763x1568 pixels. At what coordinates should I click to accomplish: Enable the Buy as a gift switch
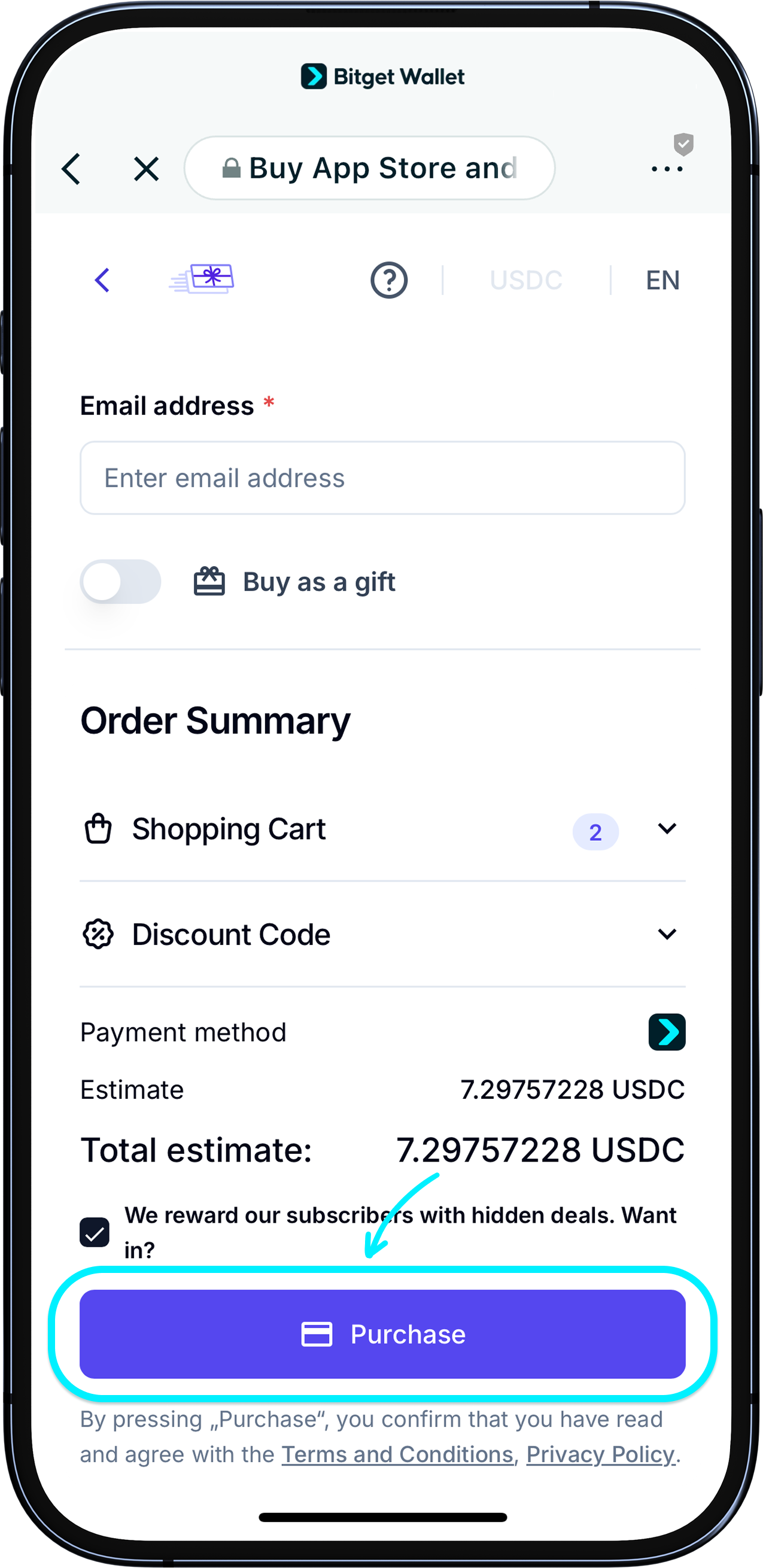[120, 582]
